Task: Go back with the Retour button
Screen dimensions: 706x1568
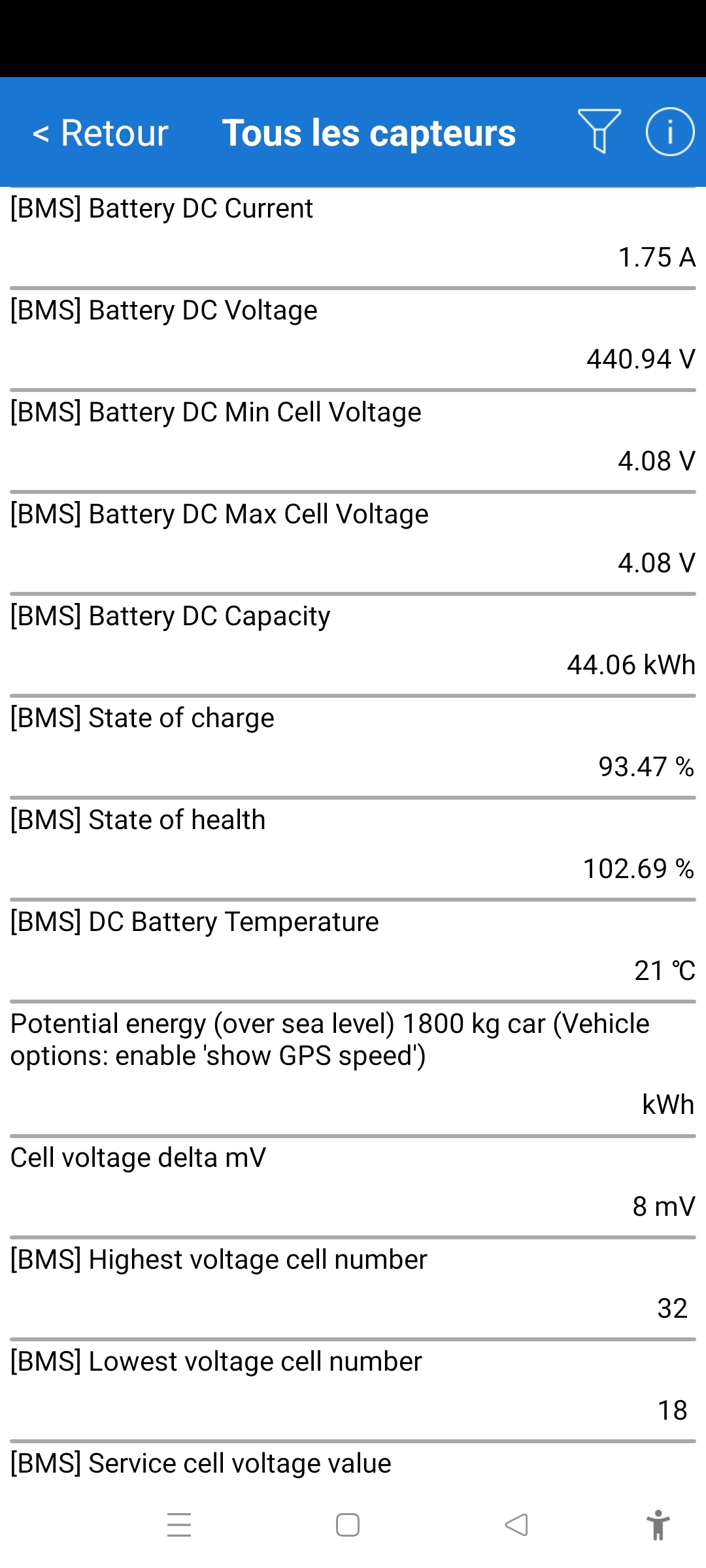Action: point(101,133)
